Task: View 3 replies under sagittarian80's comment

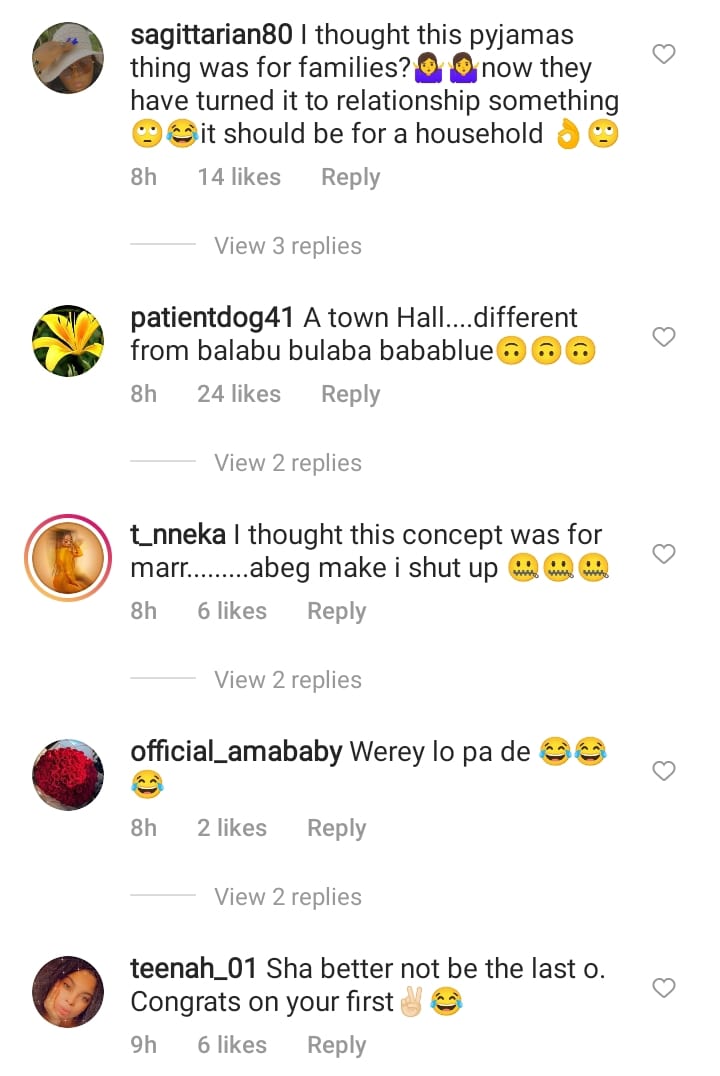Action: pos(287,246)
